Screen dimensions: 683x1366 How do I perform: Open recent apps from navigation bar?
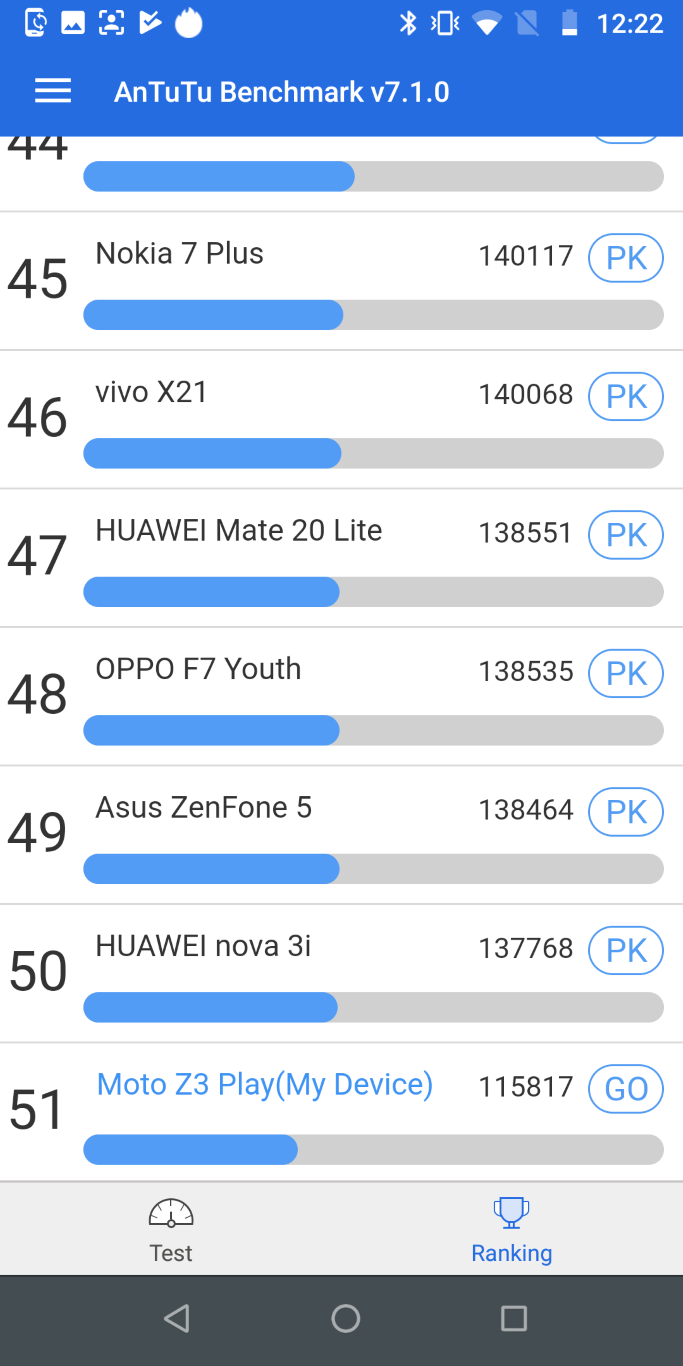(514, 1319)
